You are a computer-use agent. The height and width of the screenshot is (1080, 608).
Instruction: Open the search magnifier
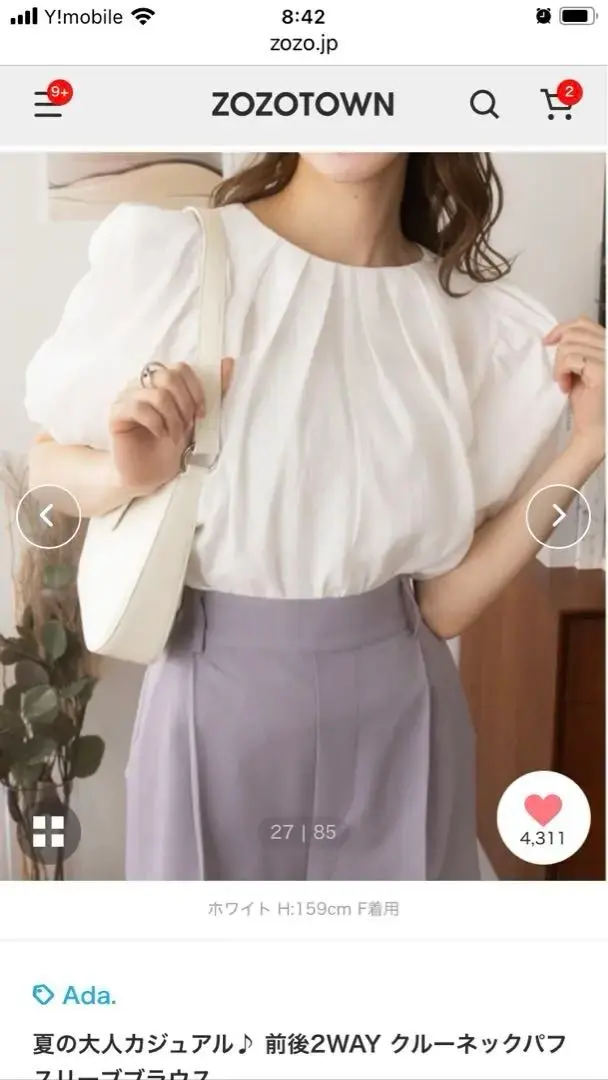click(x=485, y=105)
